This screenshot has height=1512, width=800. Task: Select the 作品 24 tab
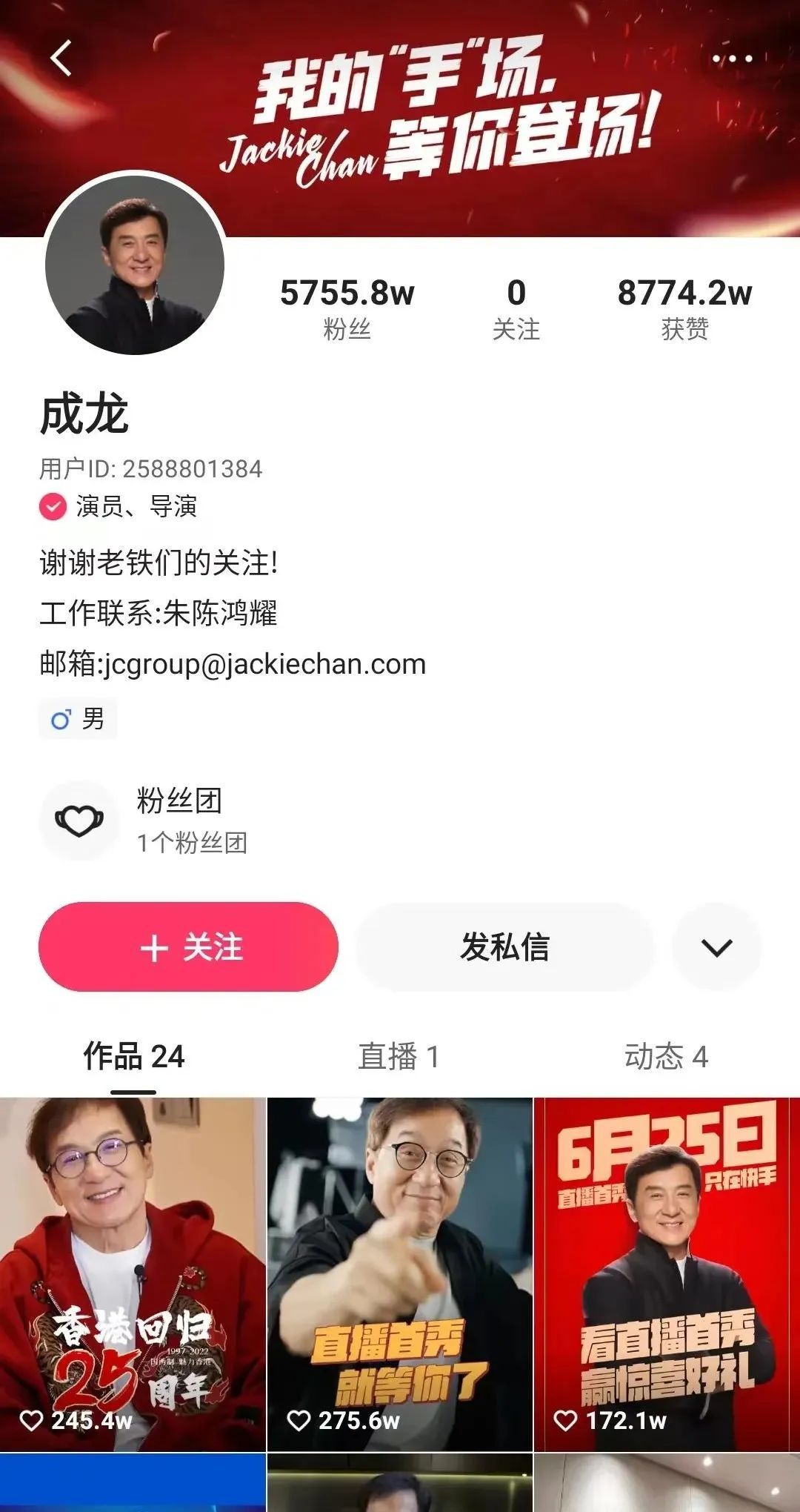pos(134,1056)
